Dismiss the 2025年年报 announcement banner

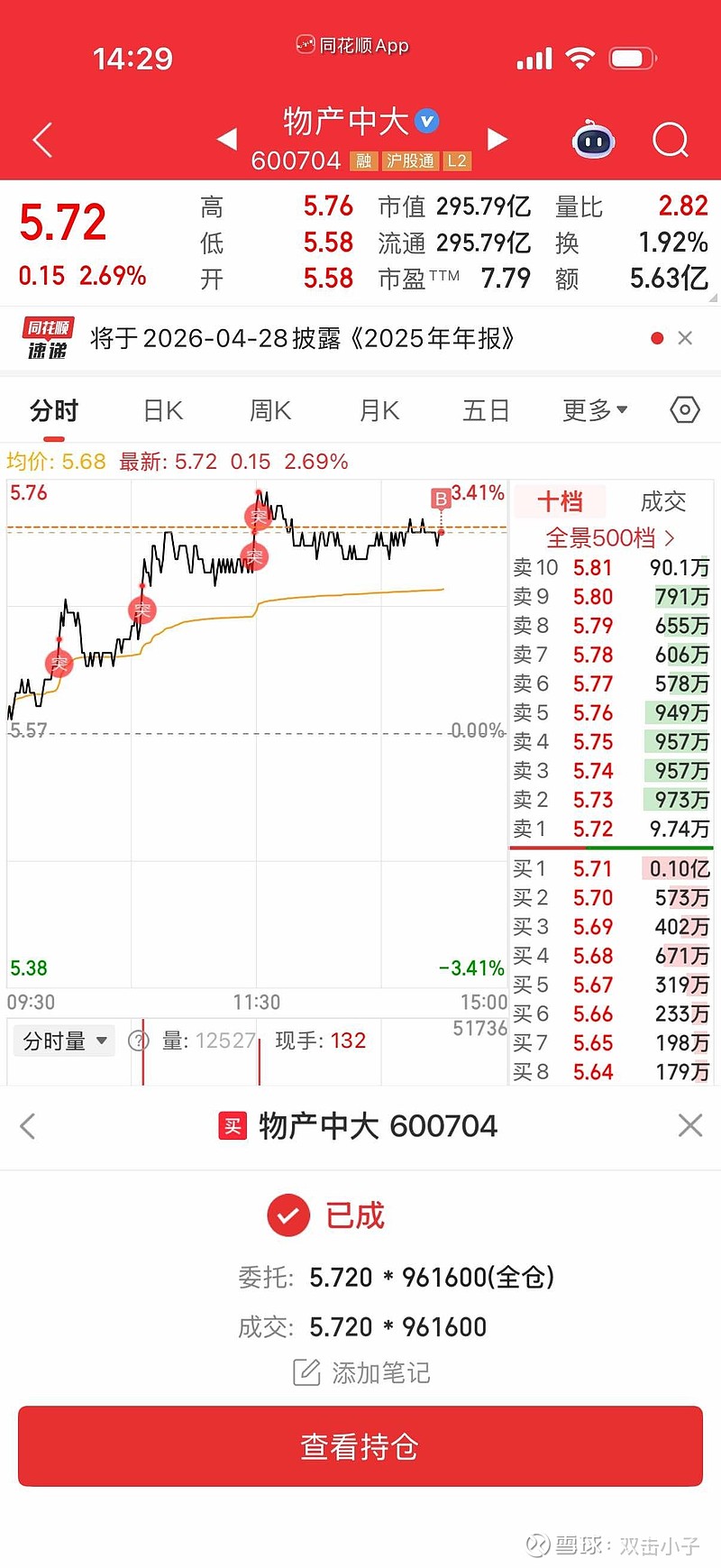point(686,337)
